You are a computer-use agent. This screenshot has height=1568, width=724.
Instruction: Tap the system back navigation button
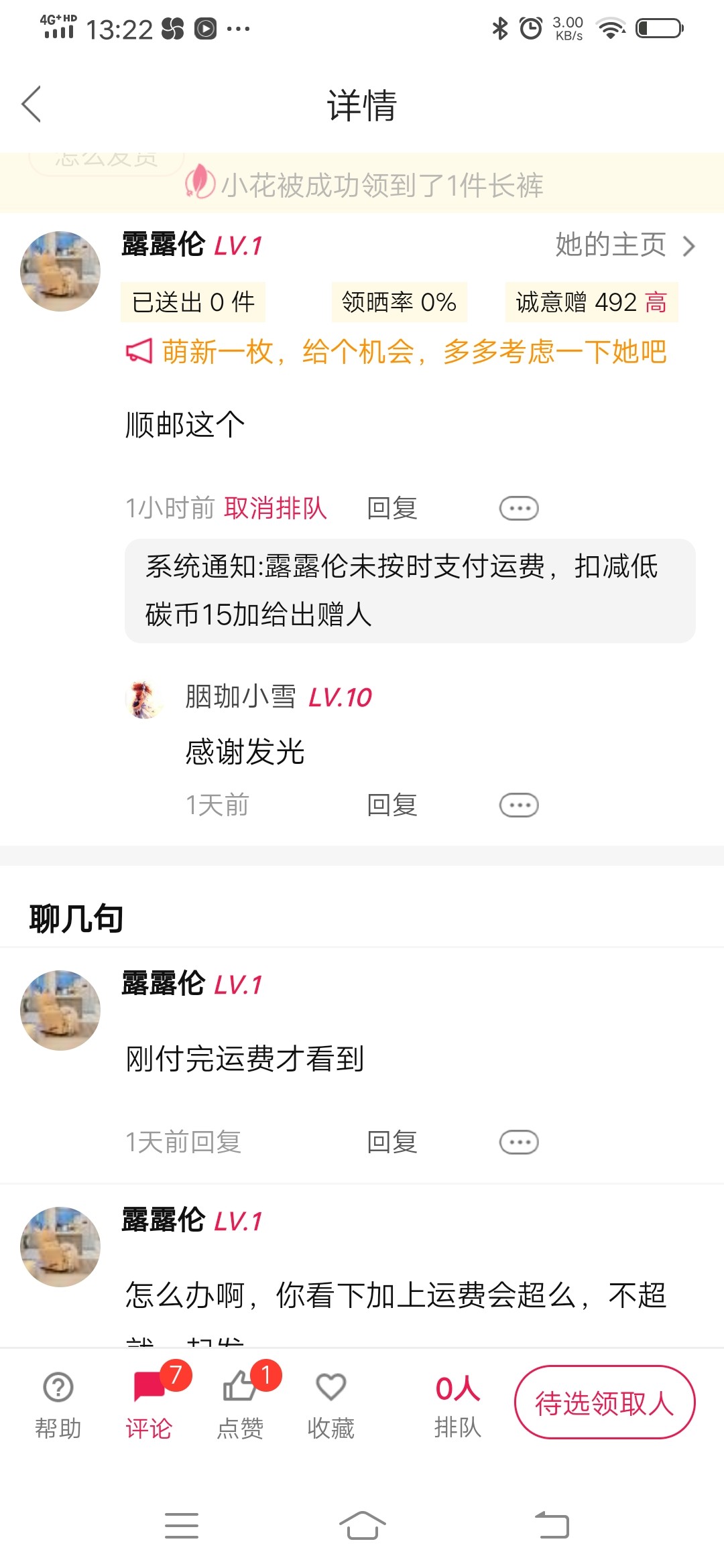tap(552, 1526)
